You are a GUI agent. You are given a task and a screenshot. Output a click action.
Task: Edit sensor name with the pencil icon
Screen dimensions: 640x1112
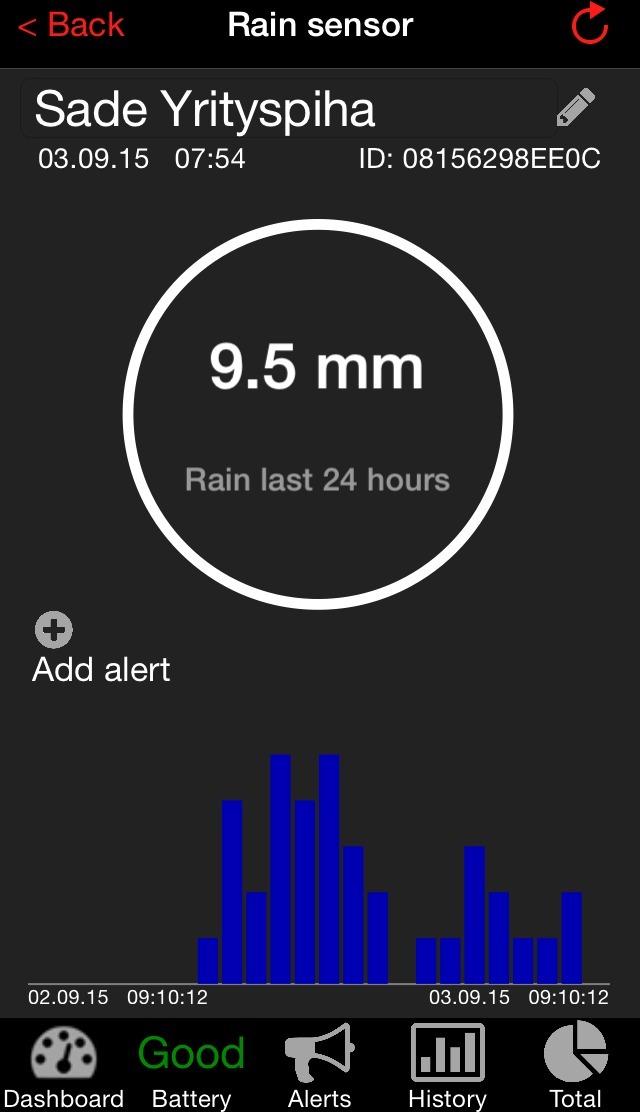(575, 107)
